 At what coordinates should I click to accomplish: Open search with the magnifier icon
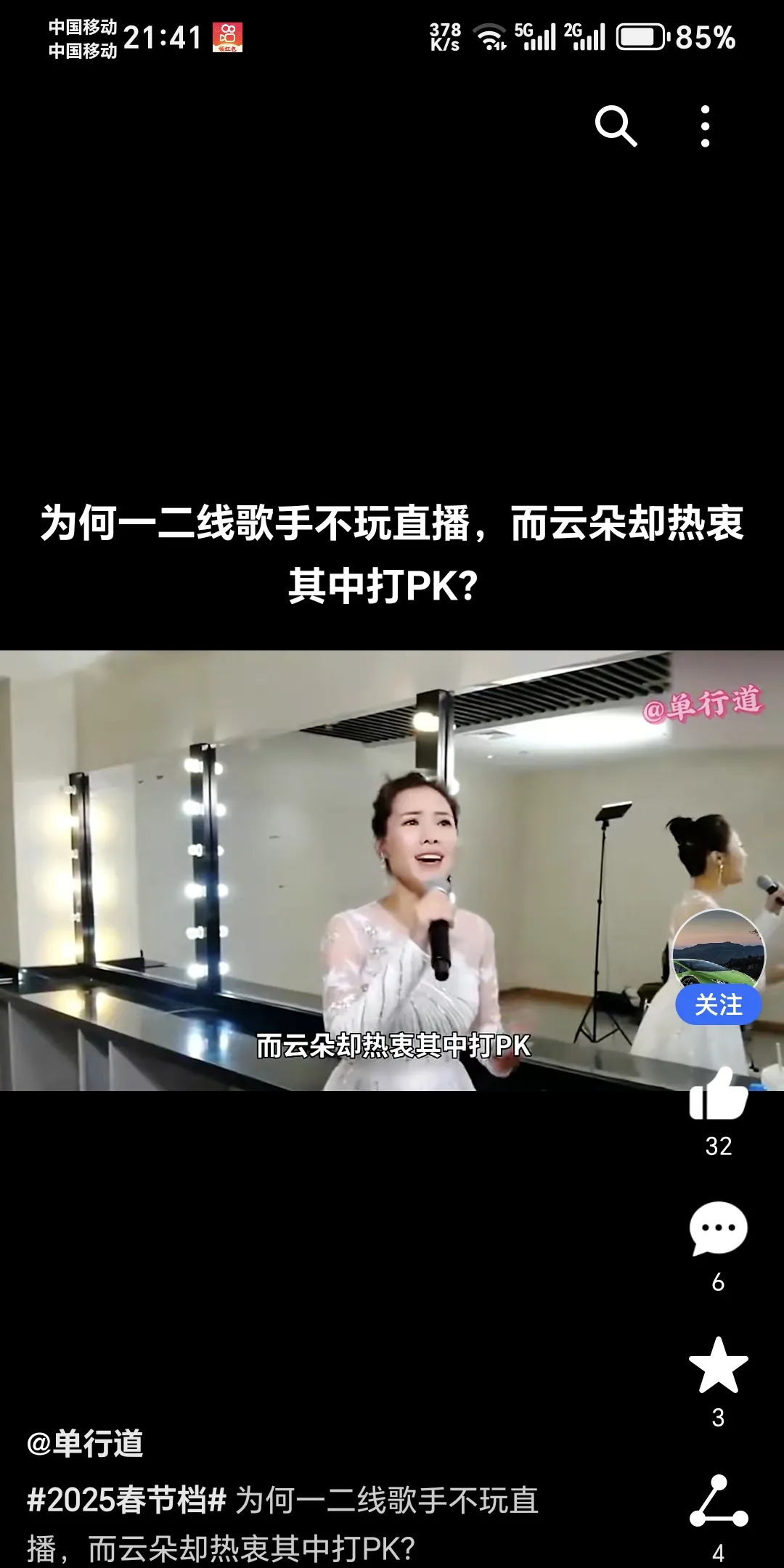pyautogui.click(x=616, y=126)
